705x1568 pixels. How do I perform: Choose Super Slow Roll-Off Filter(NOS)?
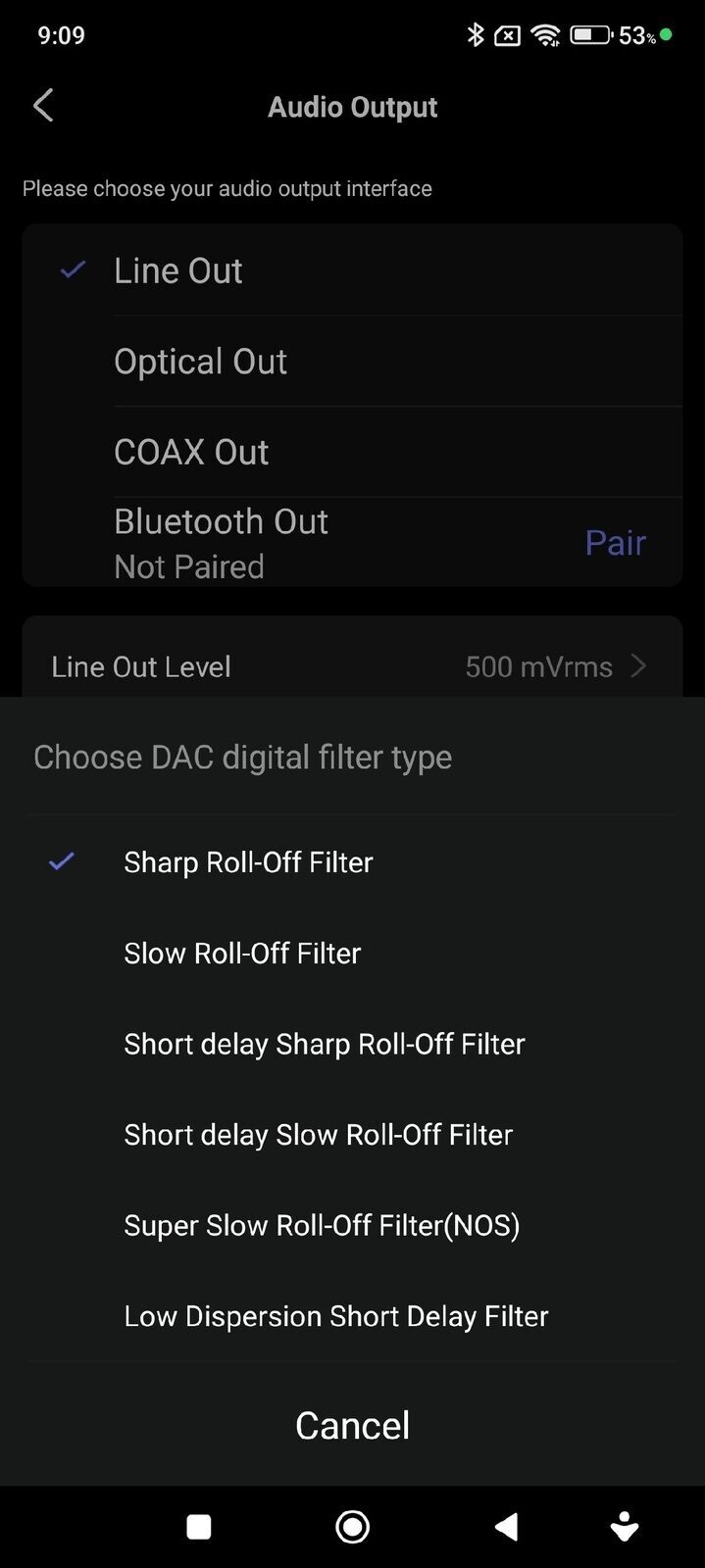[x=352, y=1226]
